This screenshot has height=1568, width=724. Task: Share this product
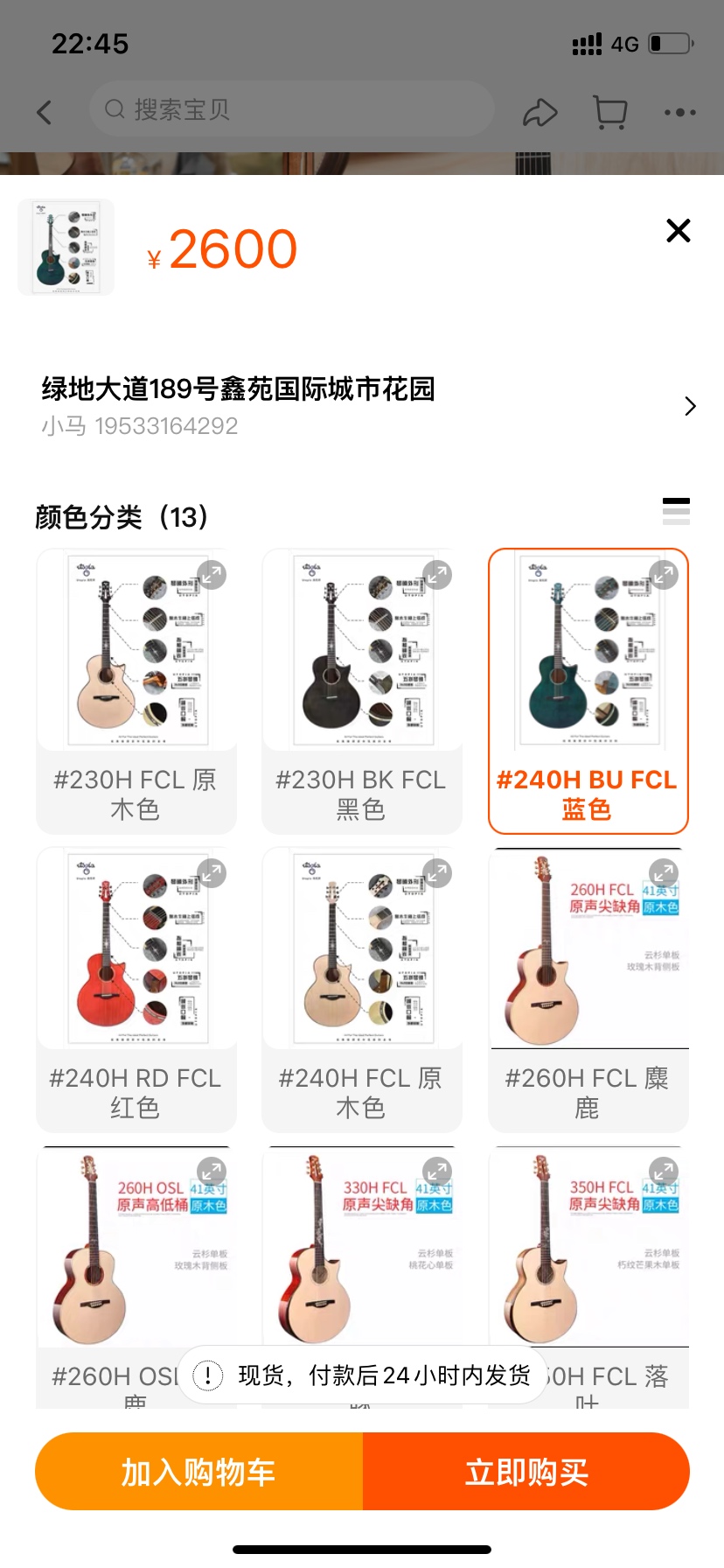coord(540,112)
